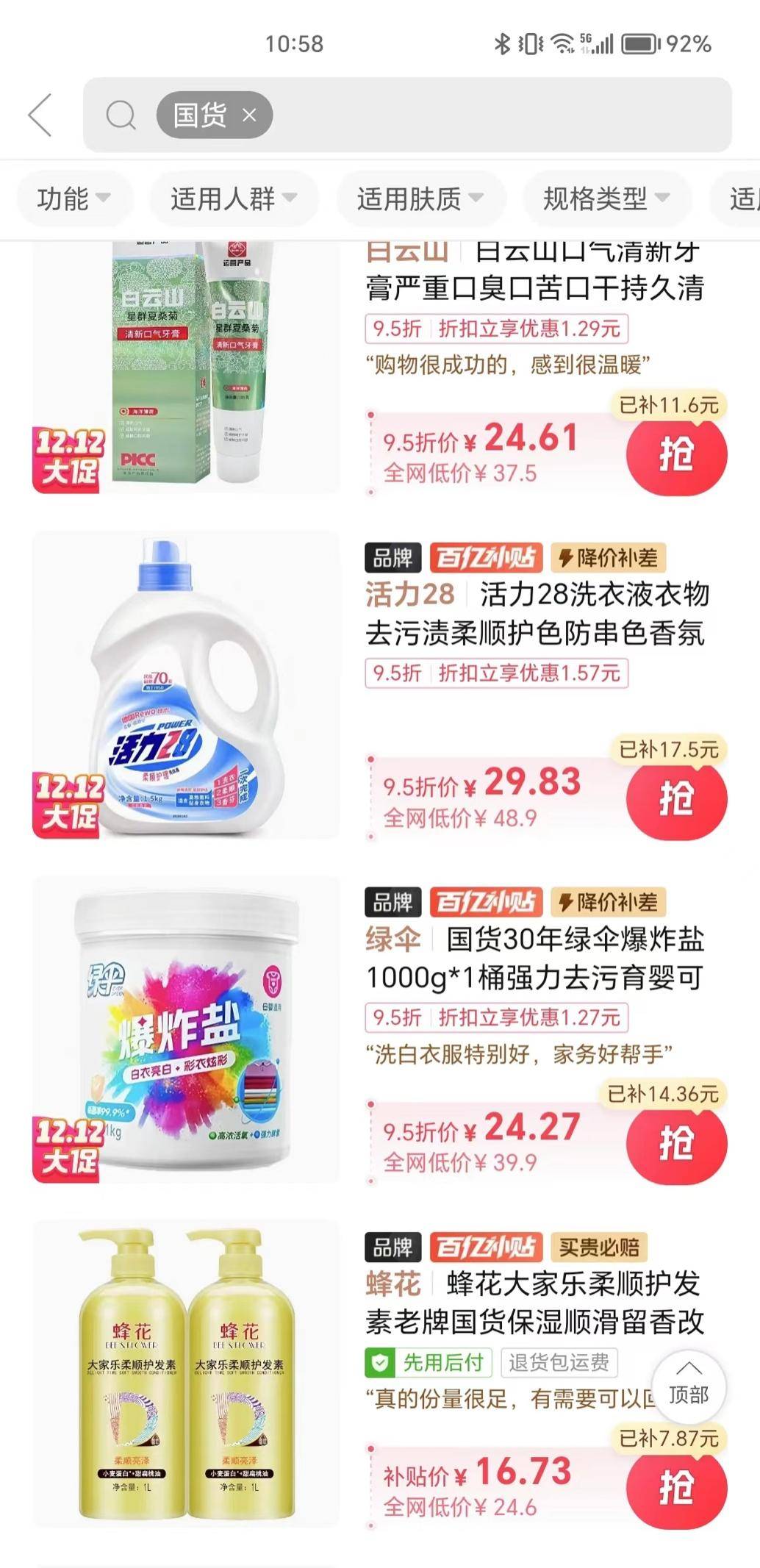
Task: Open the 白云山 toothpaste product image
Action: point(186,368)
